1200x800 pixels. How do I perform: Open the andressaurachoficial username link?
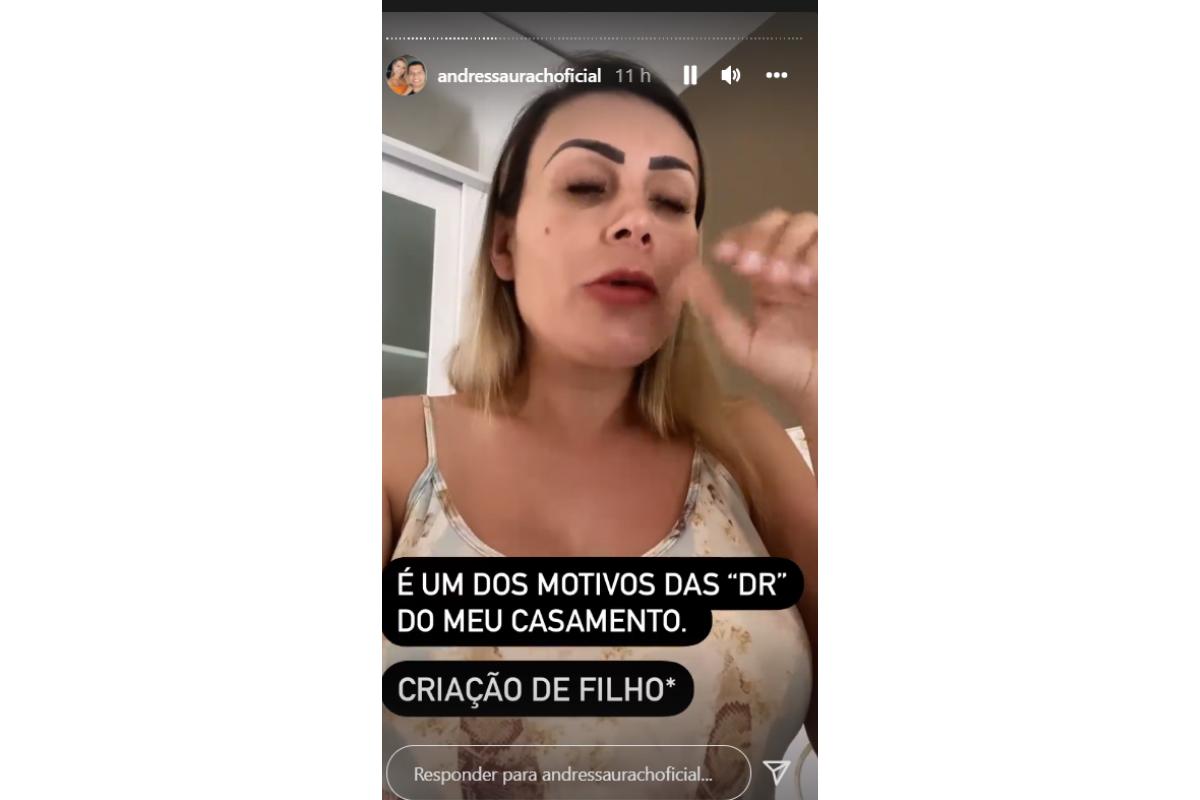pos(519,76)
